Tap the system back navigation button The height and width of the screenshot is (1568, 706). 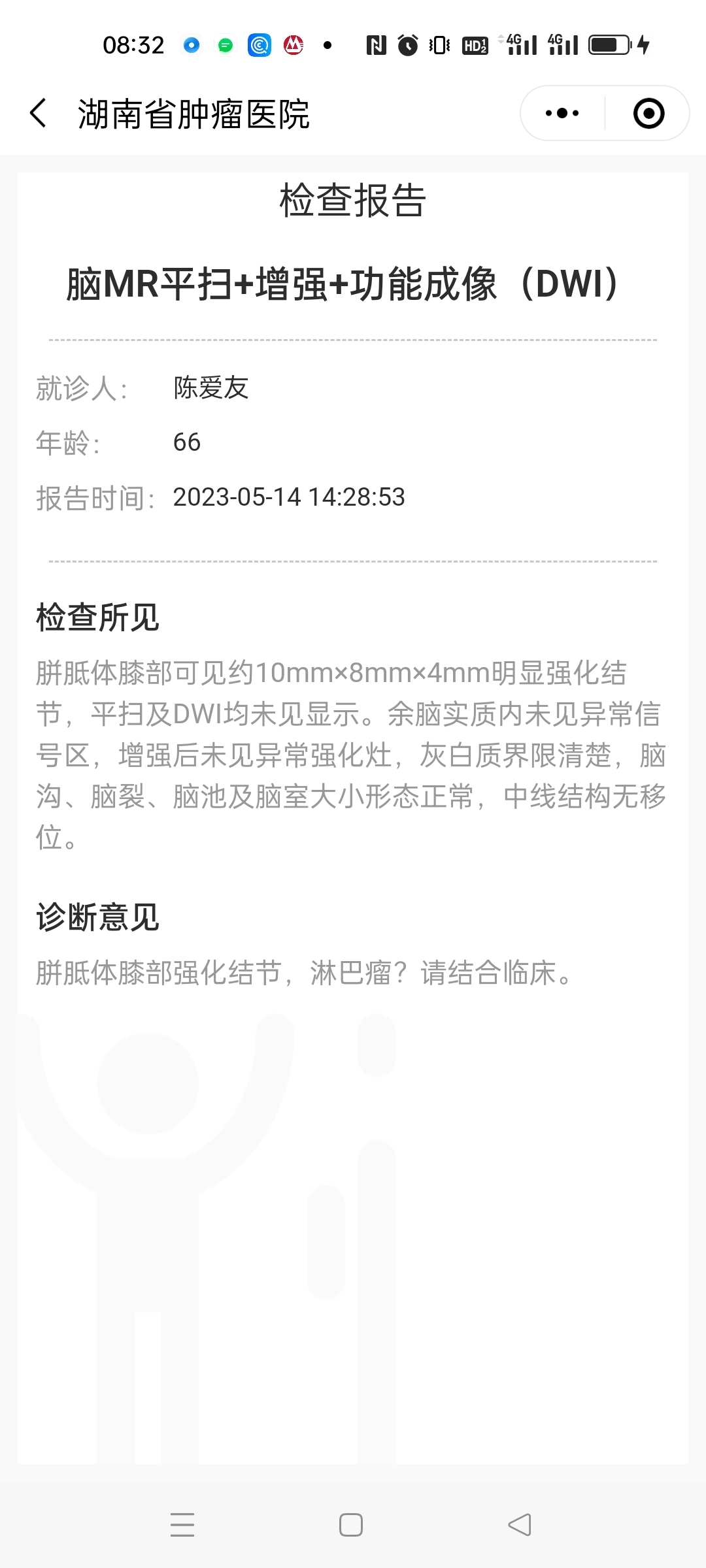520,1525
